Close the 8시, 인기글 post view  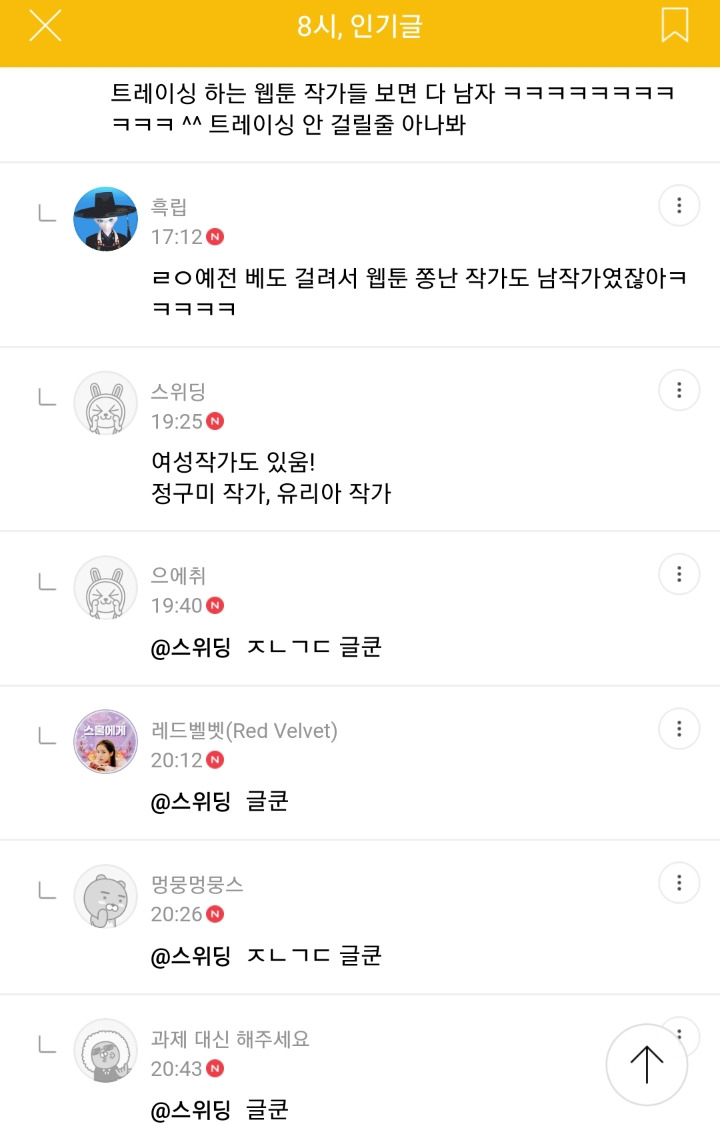[45, 27]
